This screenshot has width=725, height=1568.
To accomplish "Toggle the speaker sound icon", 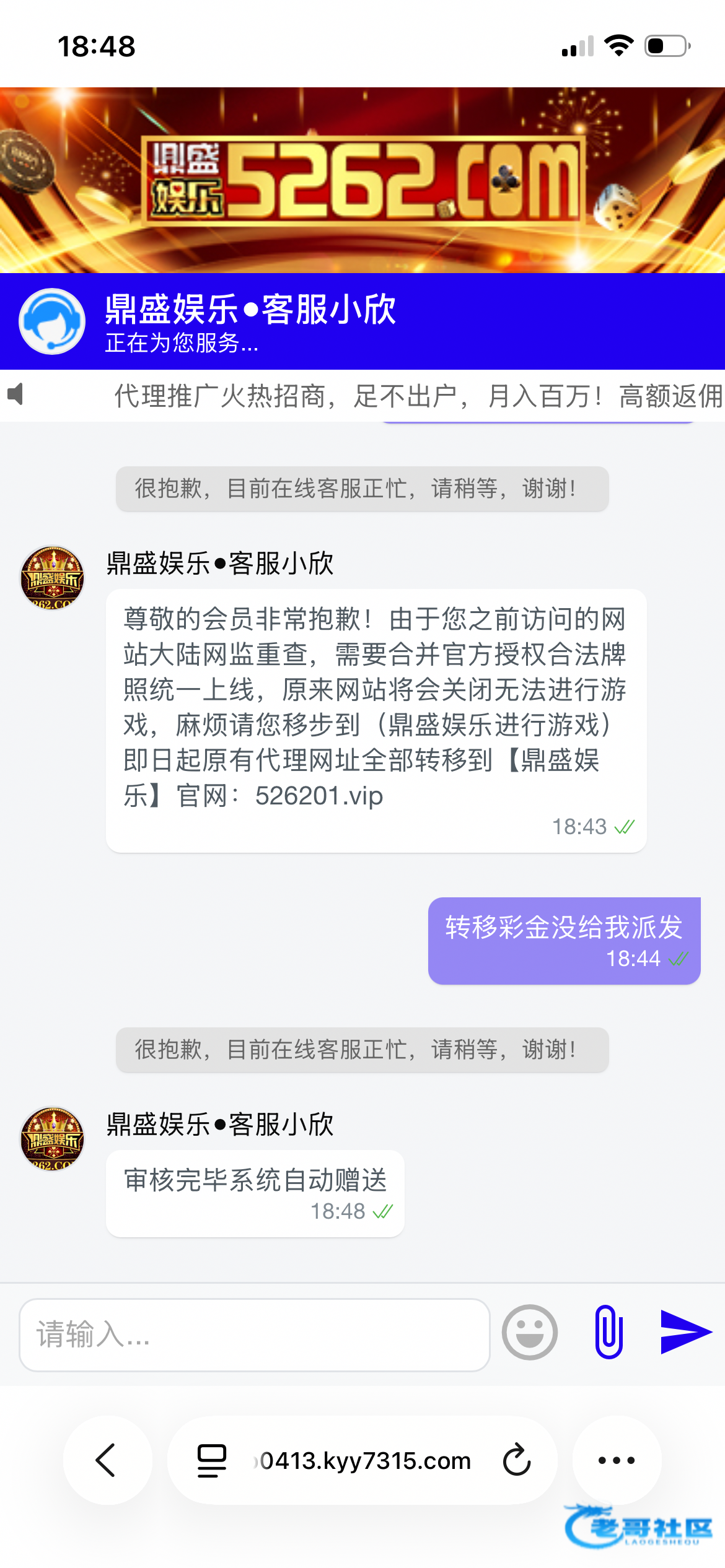I will (15, 394).
